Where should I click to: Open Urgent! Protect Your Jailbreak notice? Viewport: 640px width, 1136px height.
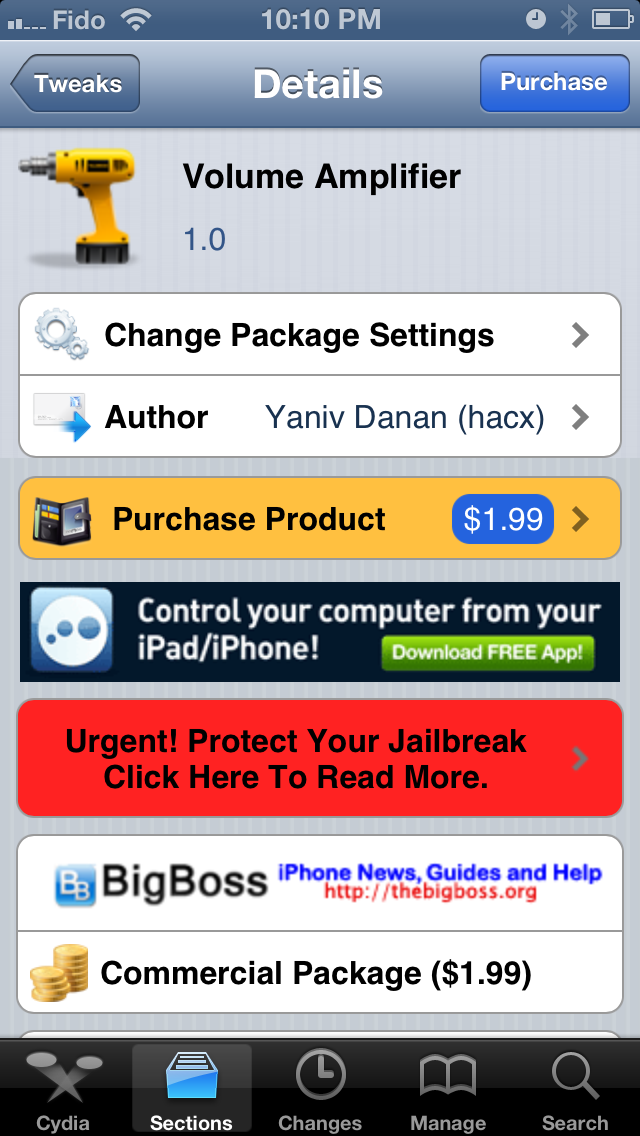tap(320, 759)
